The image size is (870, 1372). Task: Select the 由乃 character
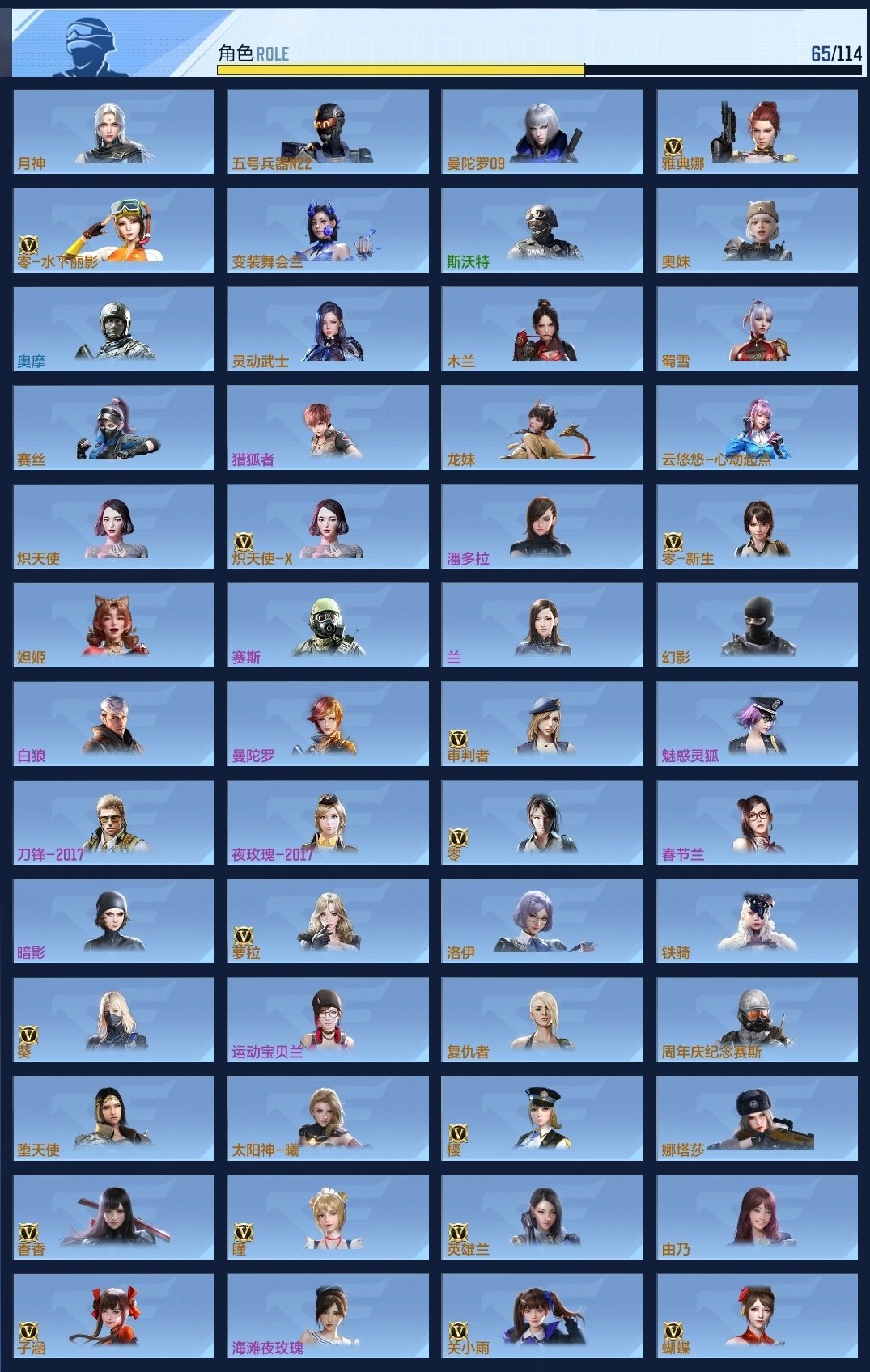pos(757,1217)
